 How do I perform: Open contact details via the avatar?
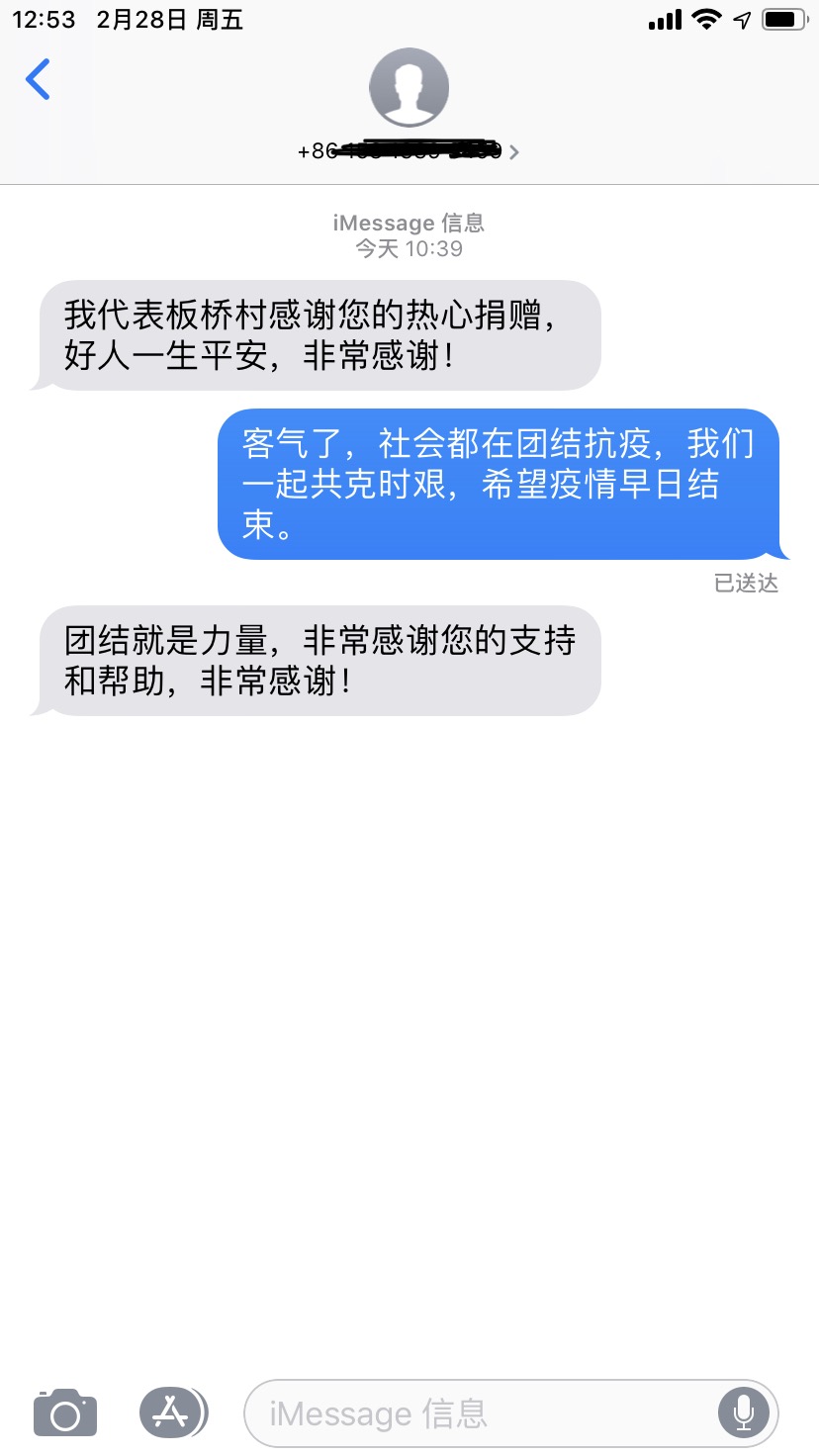point(409,87)
